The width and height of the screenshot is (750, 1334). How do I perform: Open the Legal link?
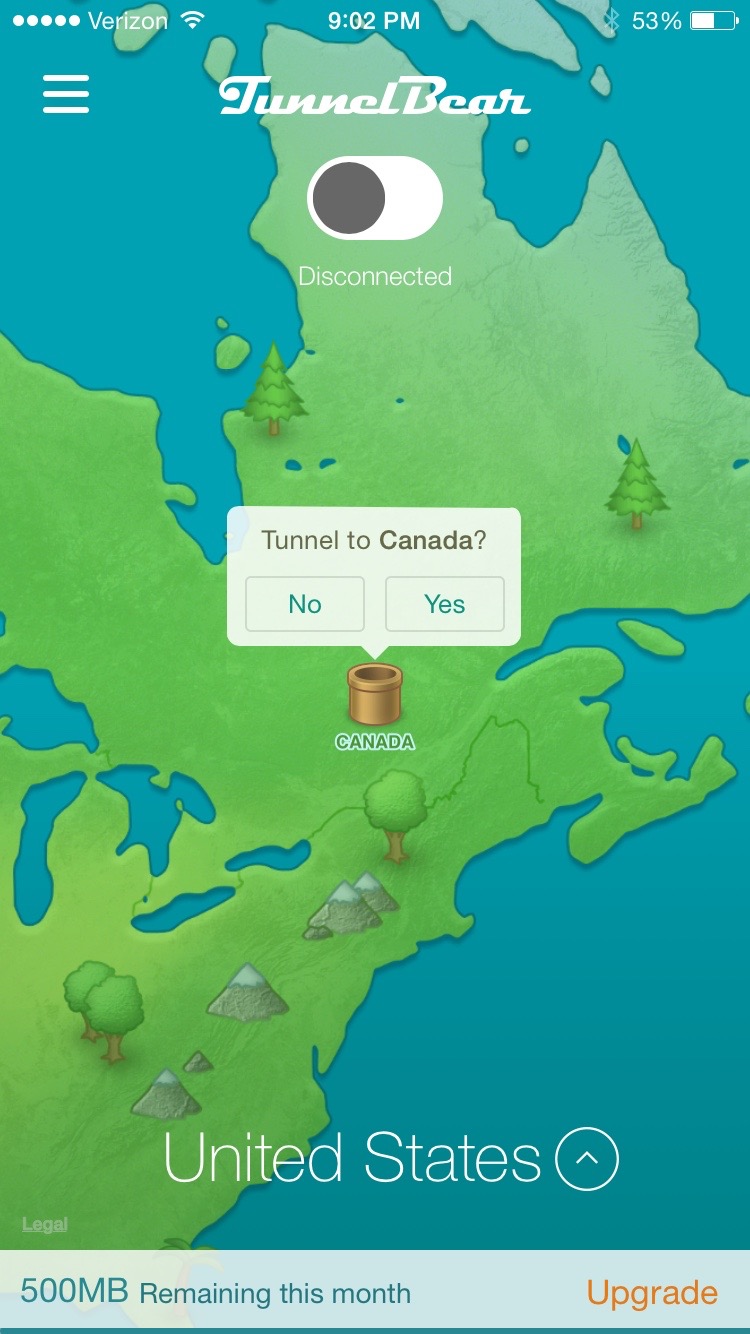[45, 1224]
